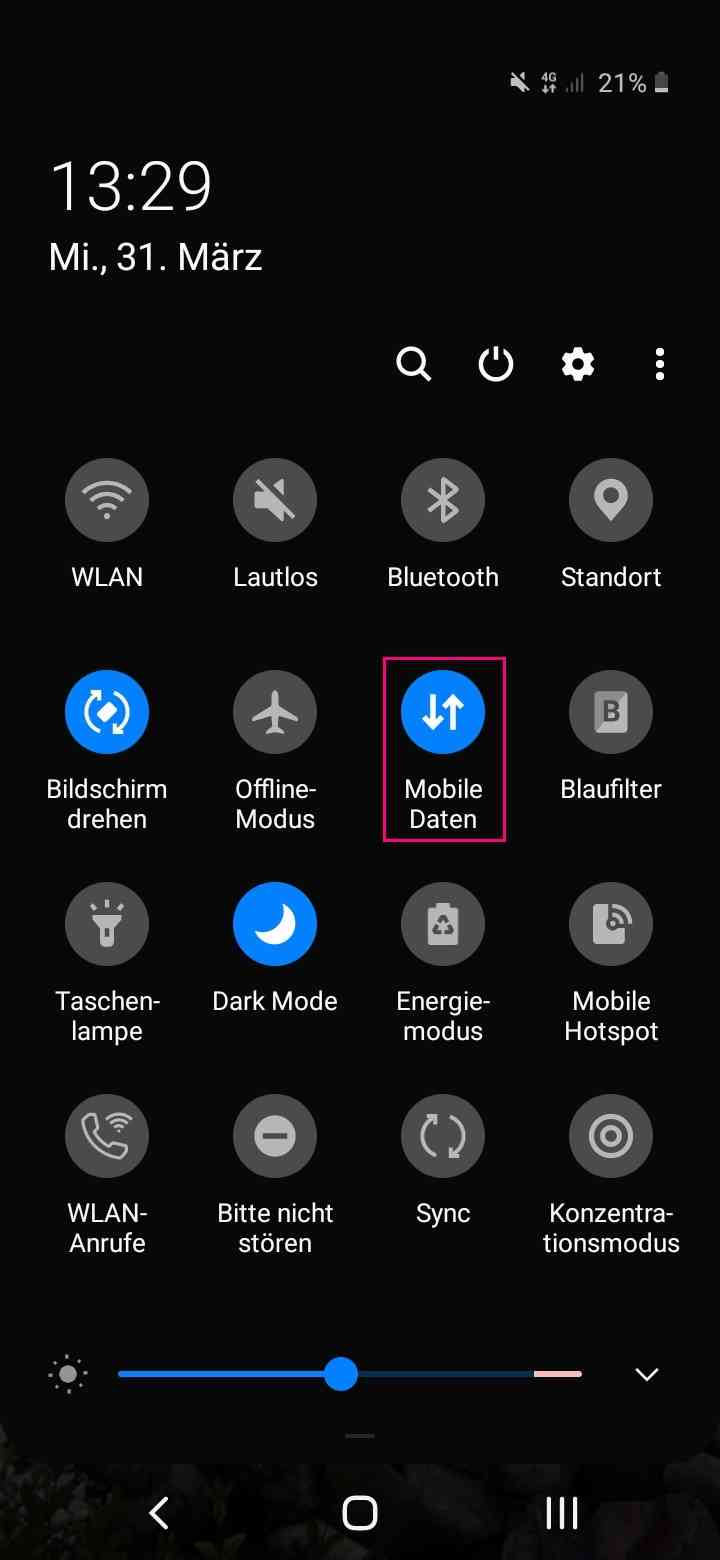Tap the system back button
Image resolution: width=720 pixels, height=1560 pixels.
point(159,1513)
